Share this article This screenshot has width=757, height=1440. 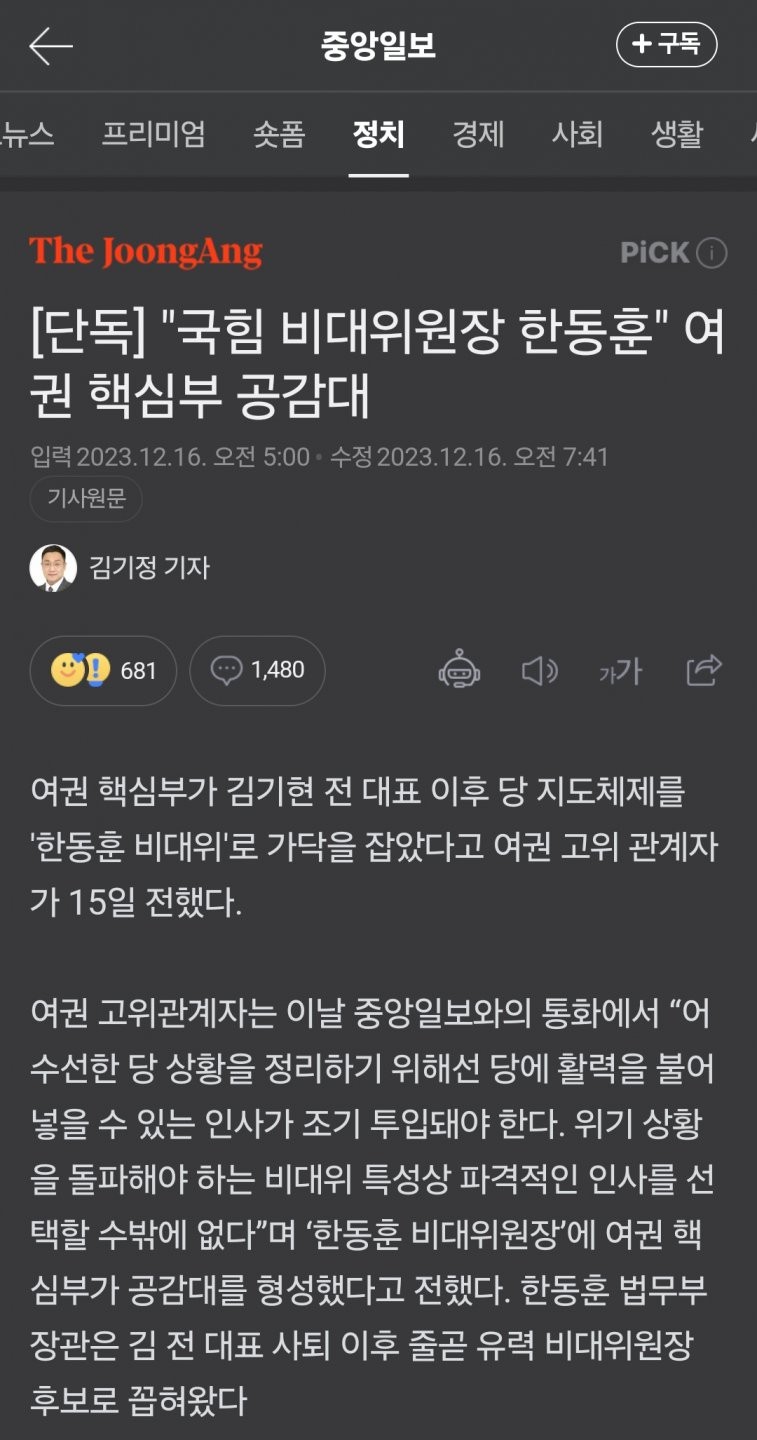704,669
